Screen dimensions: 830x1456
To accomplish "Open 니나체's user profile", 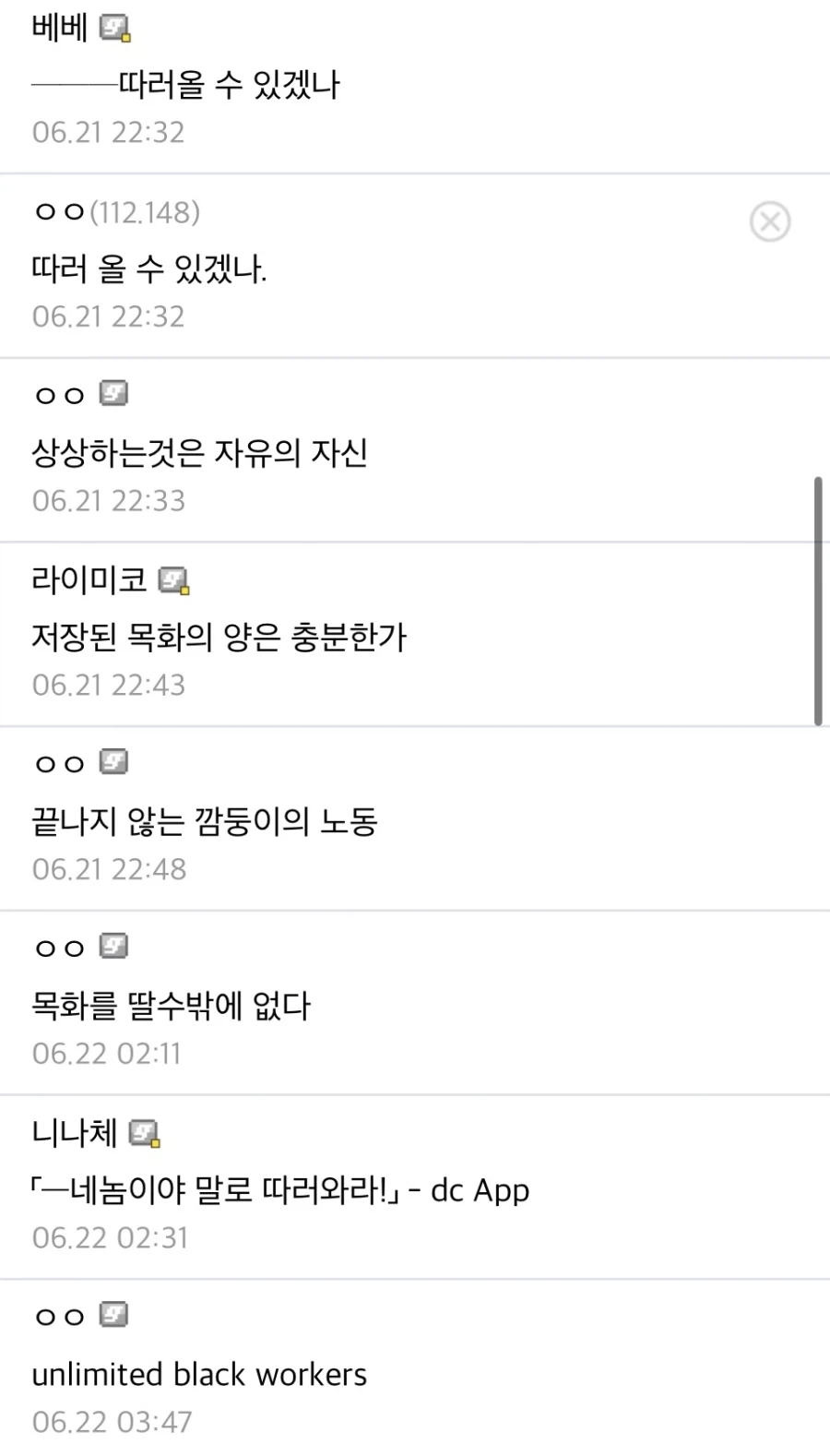I will (74, 1132).
